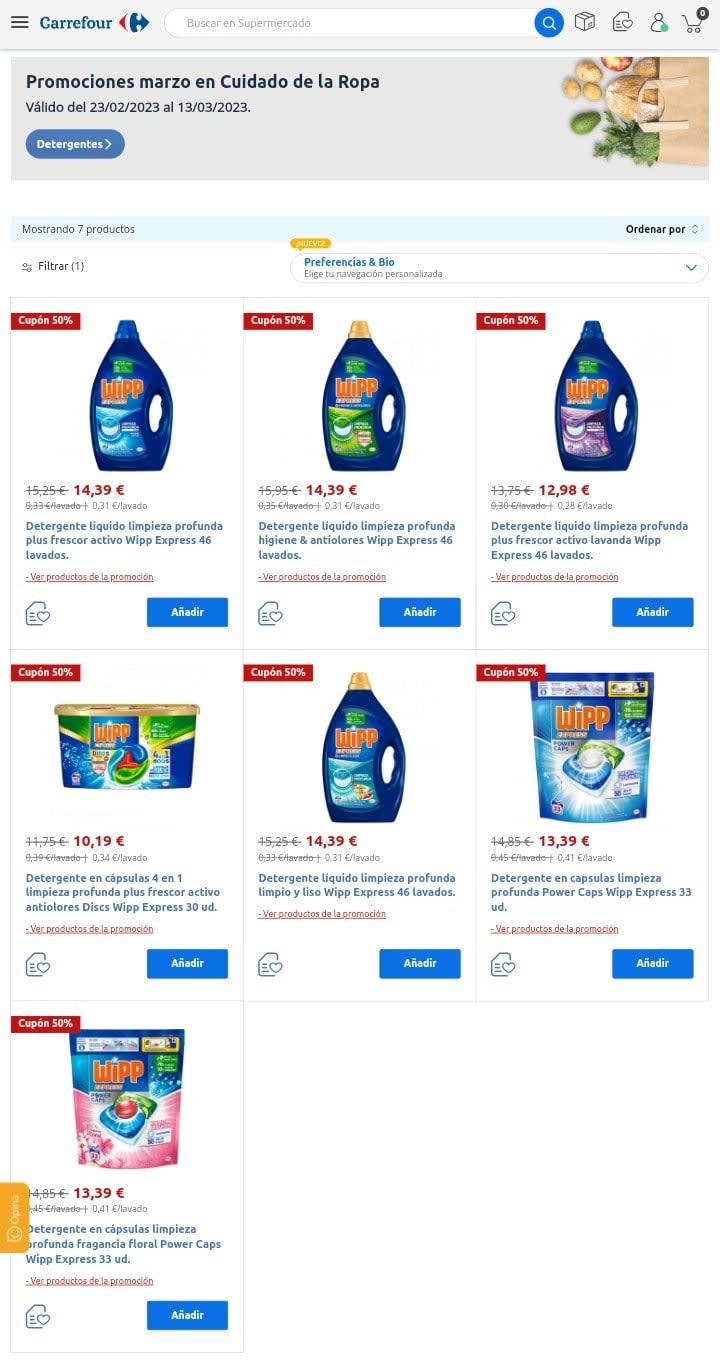720x1363 pixels.
Task: Open the account profile icon
Action: pyautogui.click(x=658, y=22)
